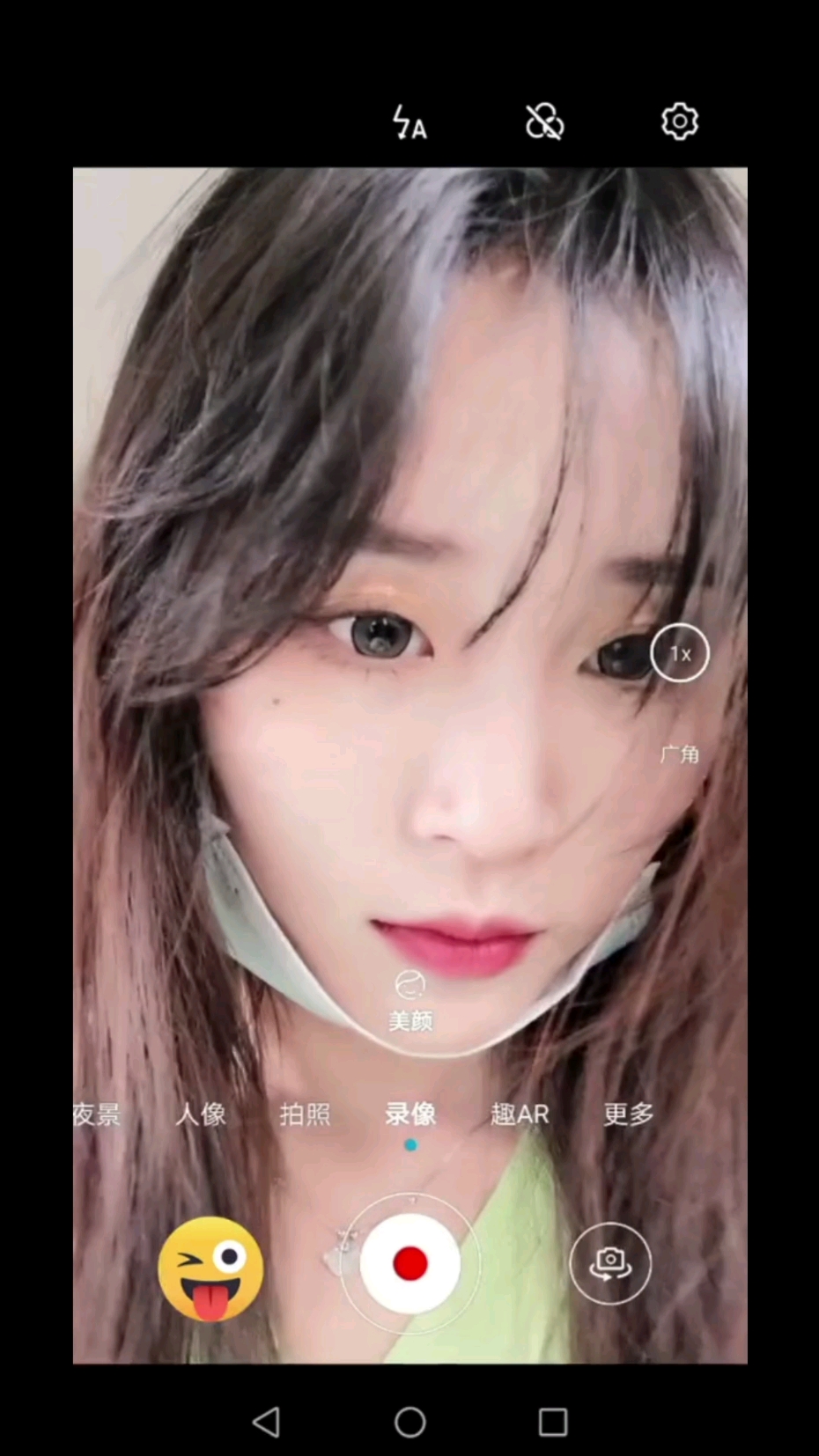The width and height of the screenshot is (819, 1456).
Task: Start recording with the red button
Action: [x=410, y=1263]
